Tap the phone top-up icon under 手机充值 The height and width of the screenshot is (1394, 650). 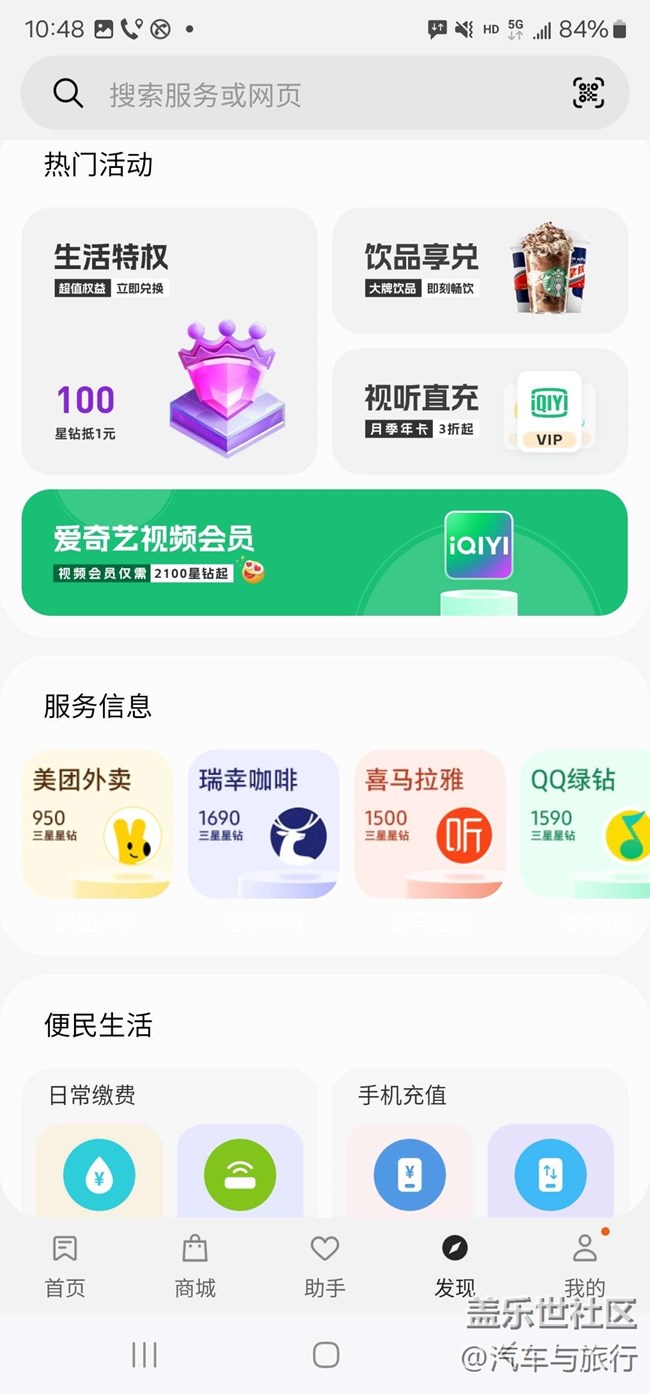409,1177
